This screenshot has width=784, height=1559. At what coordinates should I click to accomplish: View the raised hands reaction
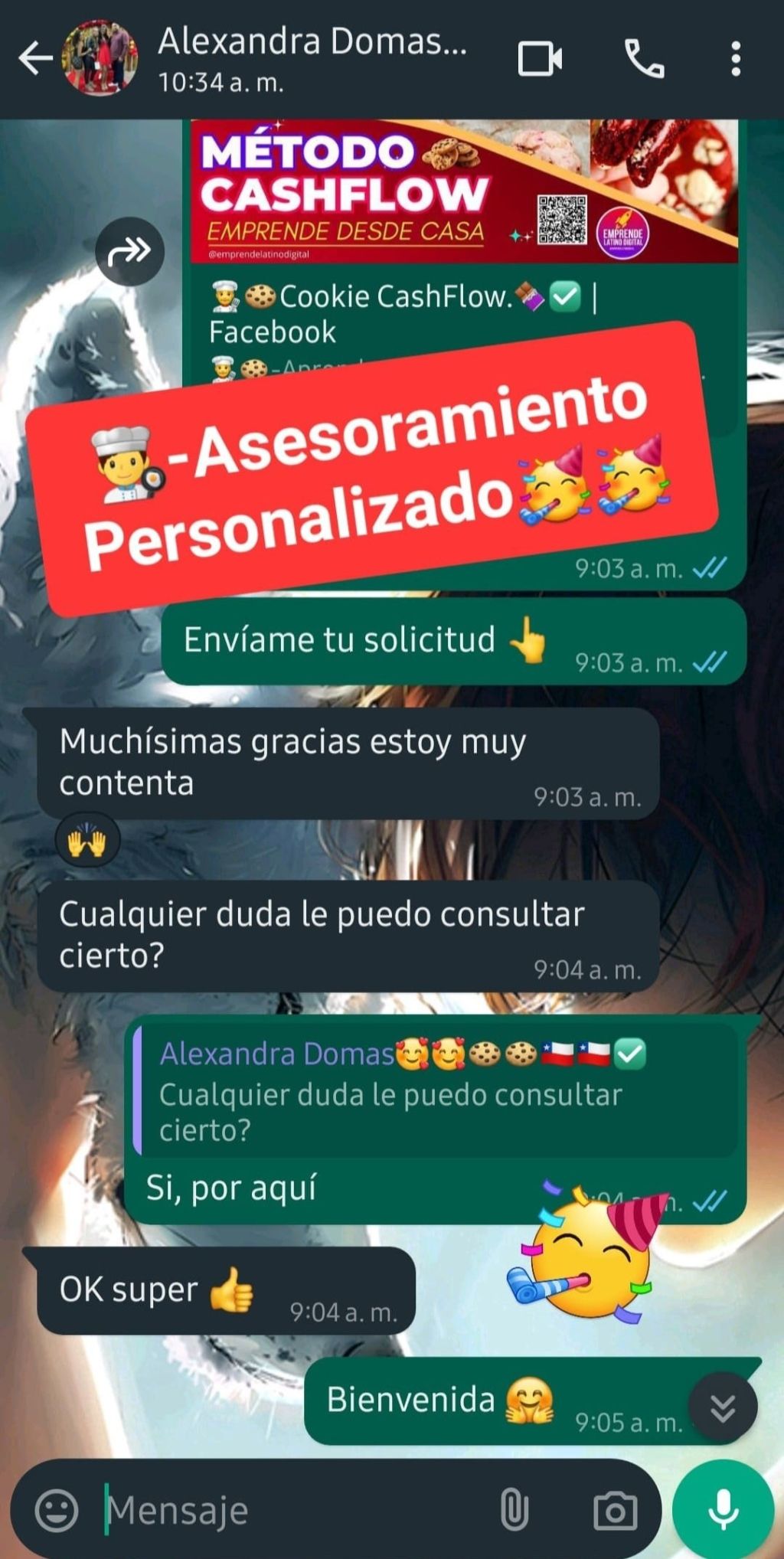[87, 842]
